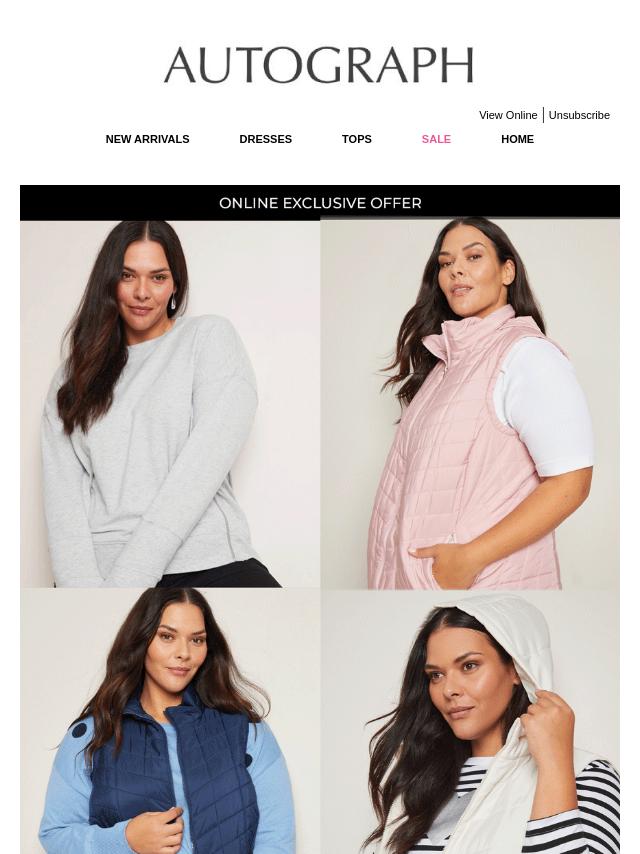Open the View Online link

pos(507,115)
